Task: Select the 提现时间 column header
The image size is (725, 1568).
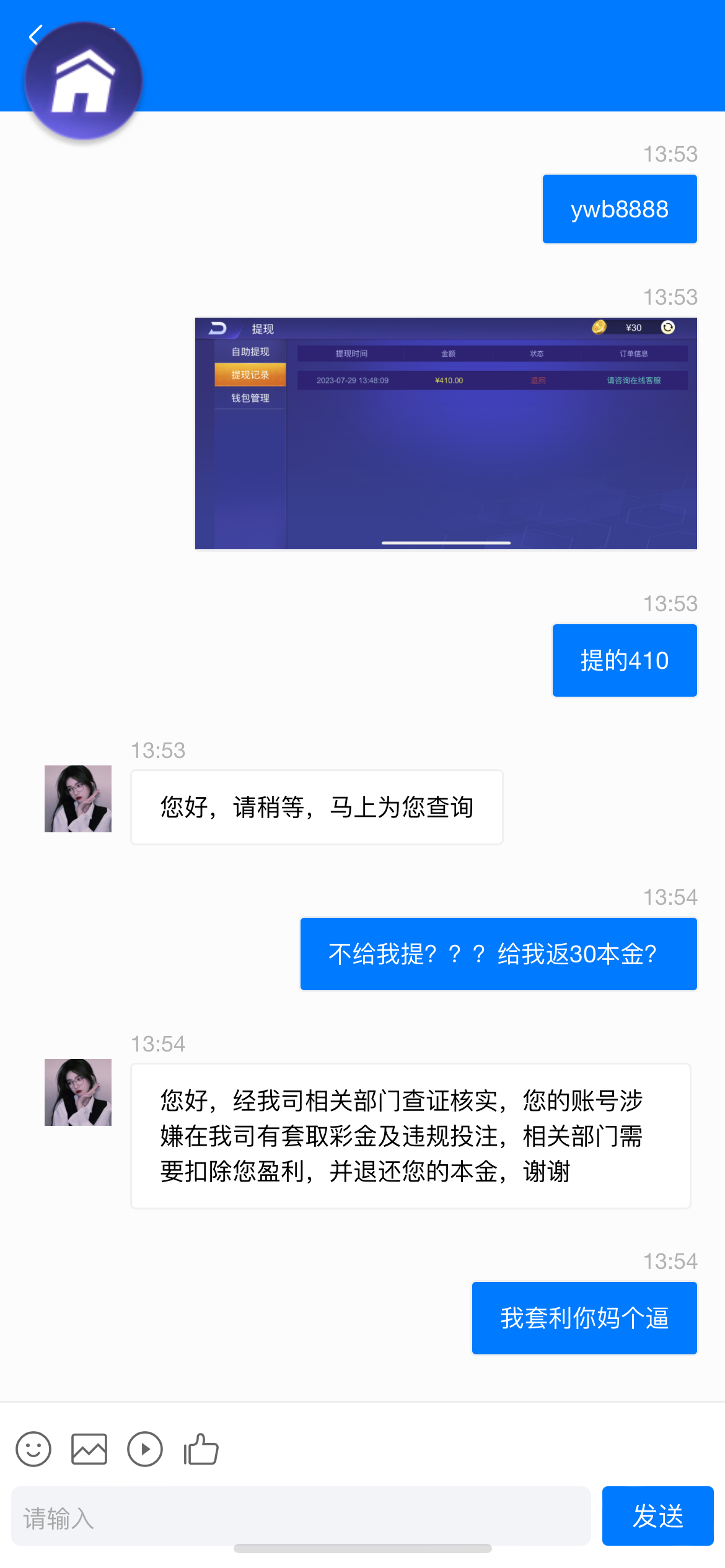Action: (351, 353)
